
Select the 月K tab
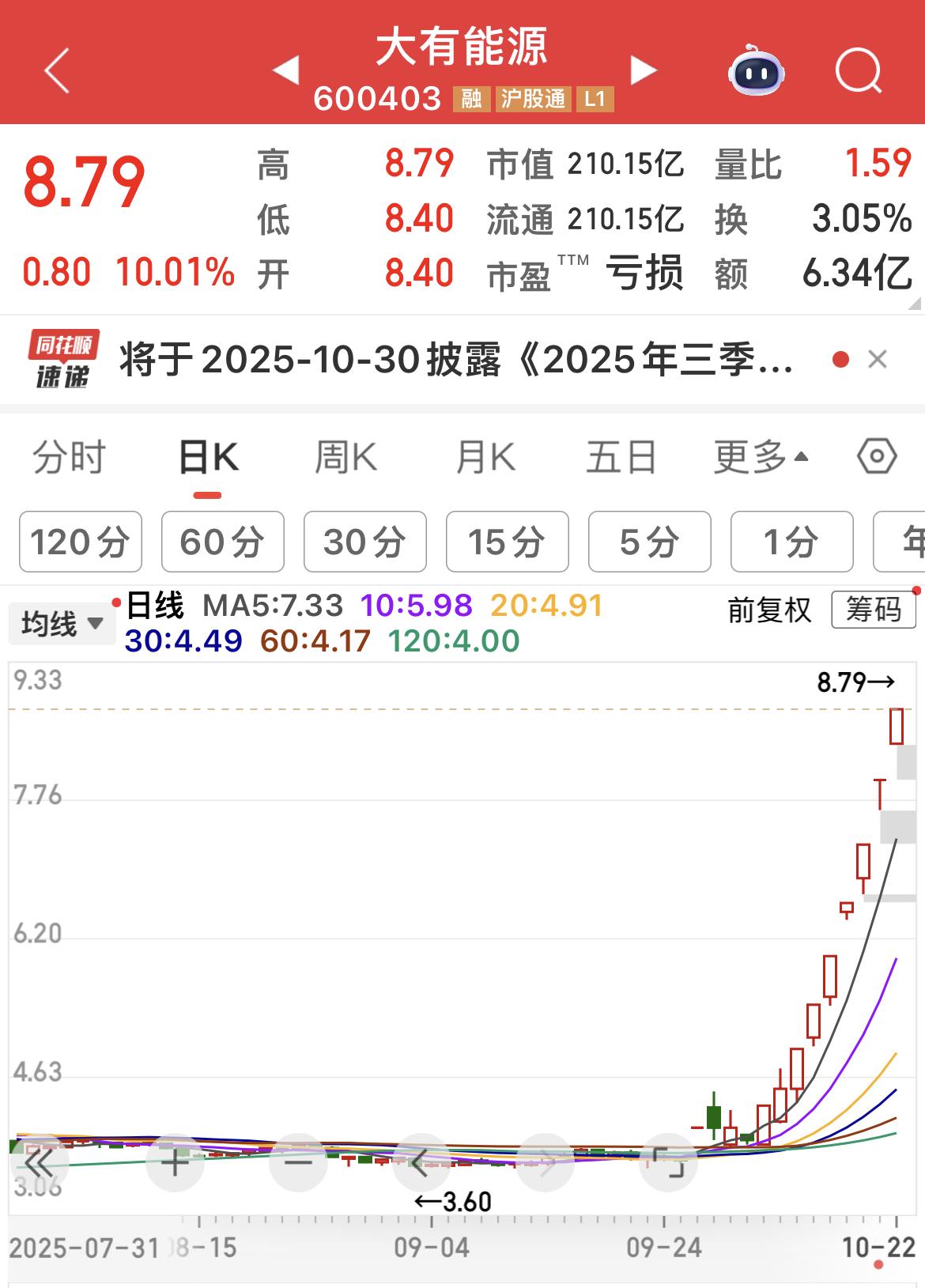pyautogui.click(x=485, y=458)
